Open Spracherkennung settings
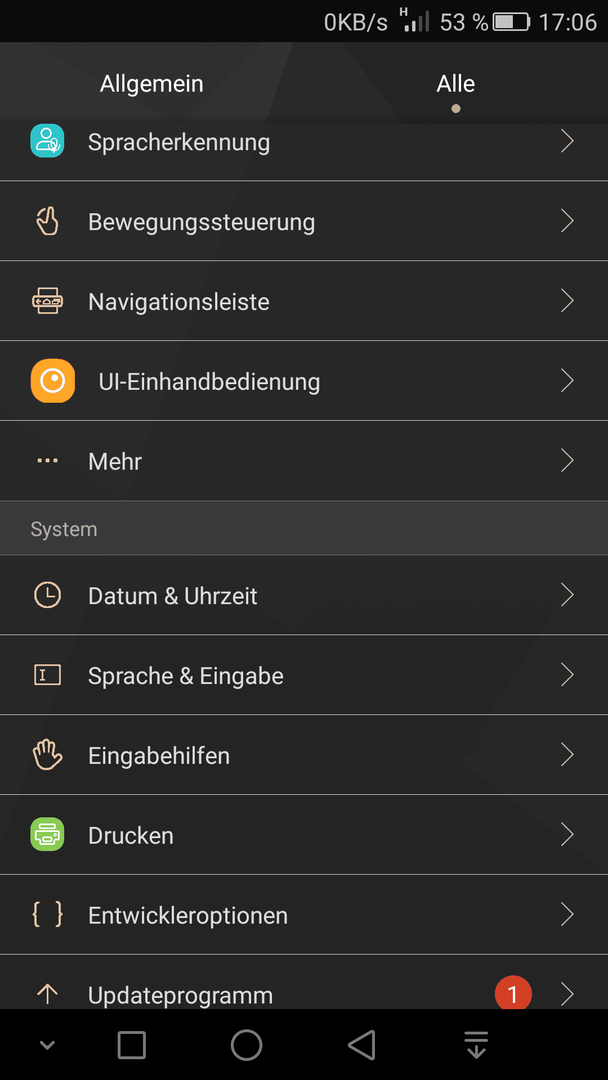 [x=304, y=143]
